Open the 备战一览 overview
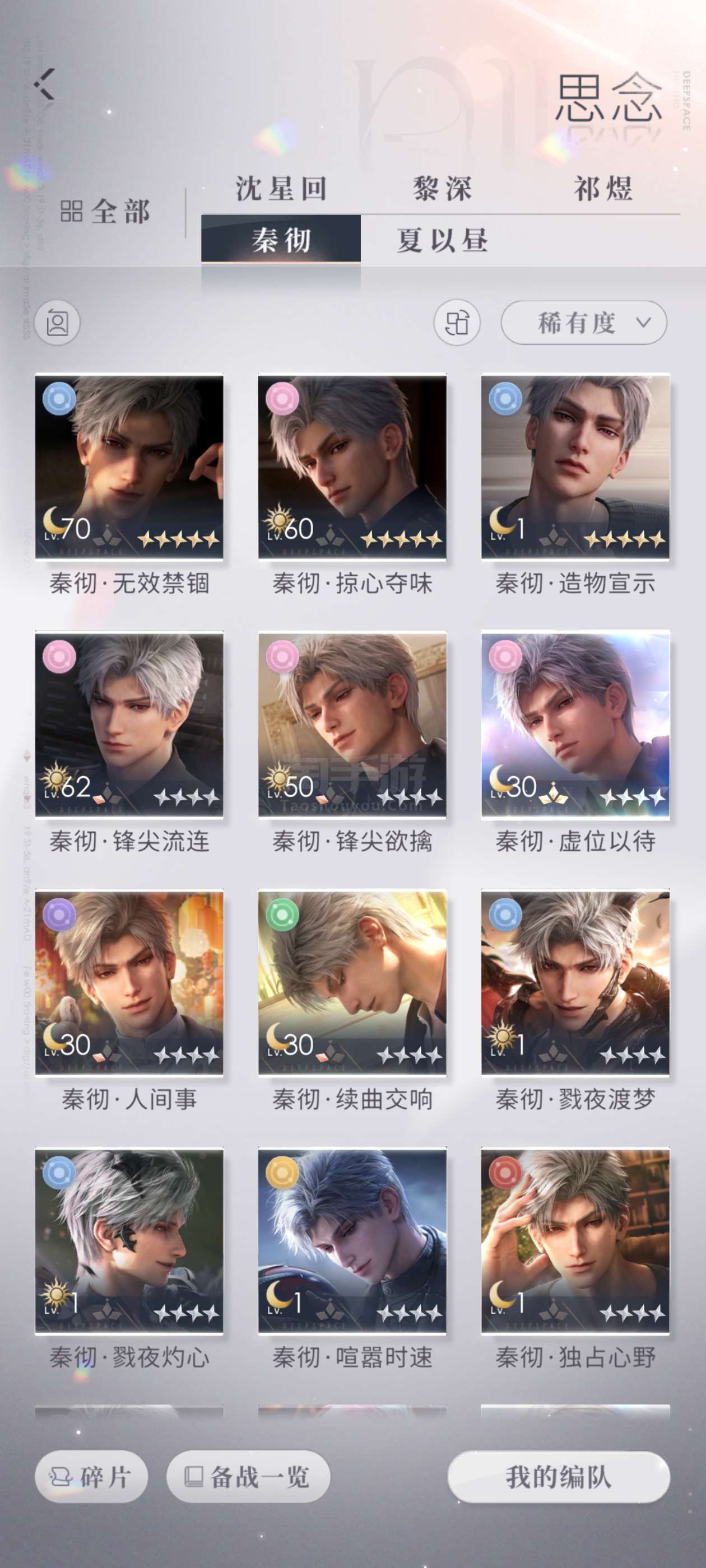 [x=248, y=1477]
